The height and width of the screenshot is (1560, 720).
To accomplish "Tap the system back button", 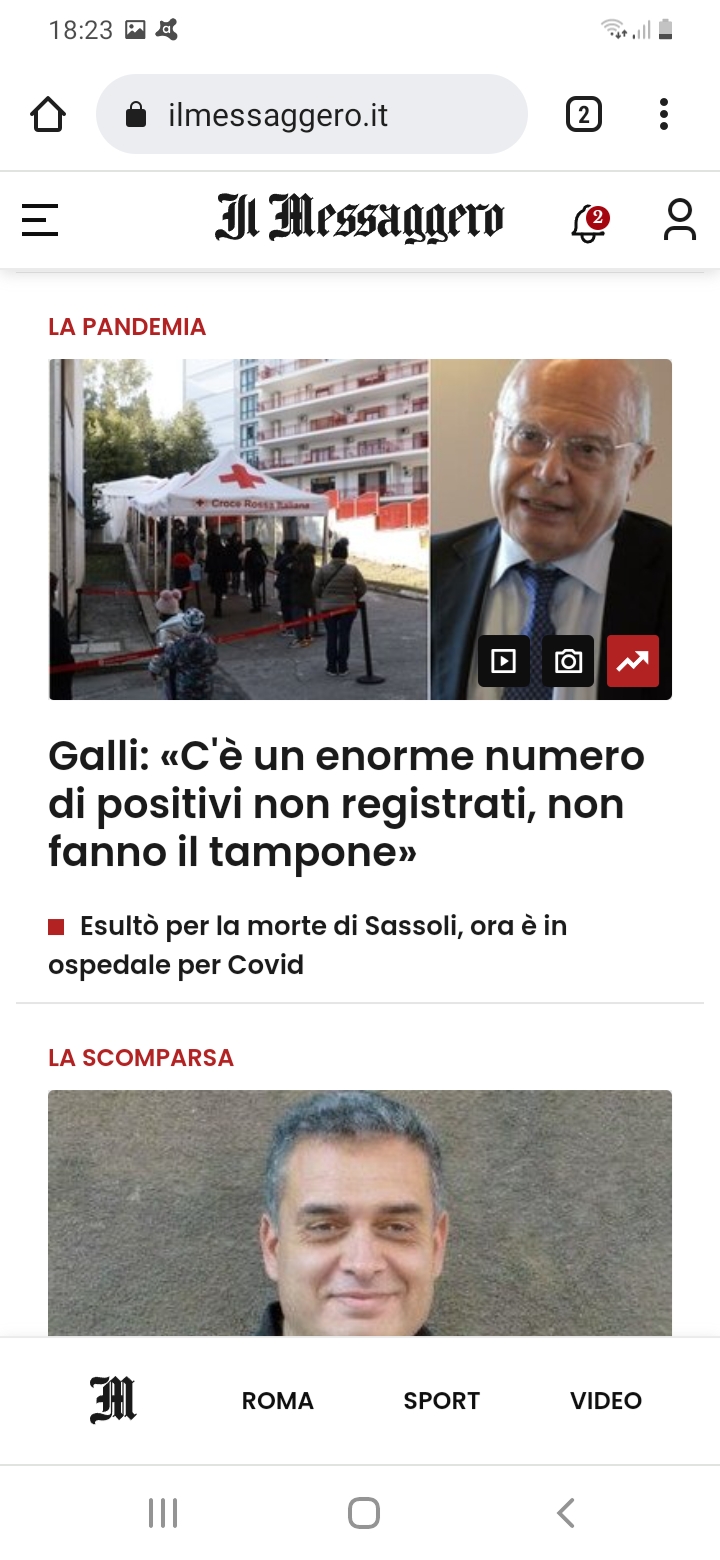I will pyautogui.click(x=566, y=1512).
